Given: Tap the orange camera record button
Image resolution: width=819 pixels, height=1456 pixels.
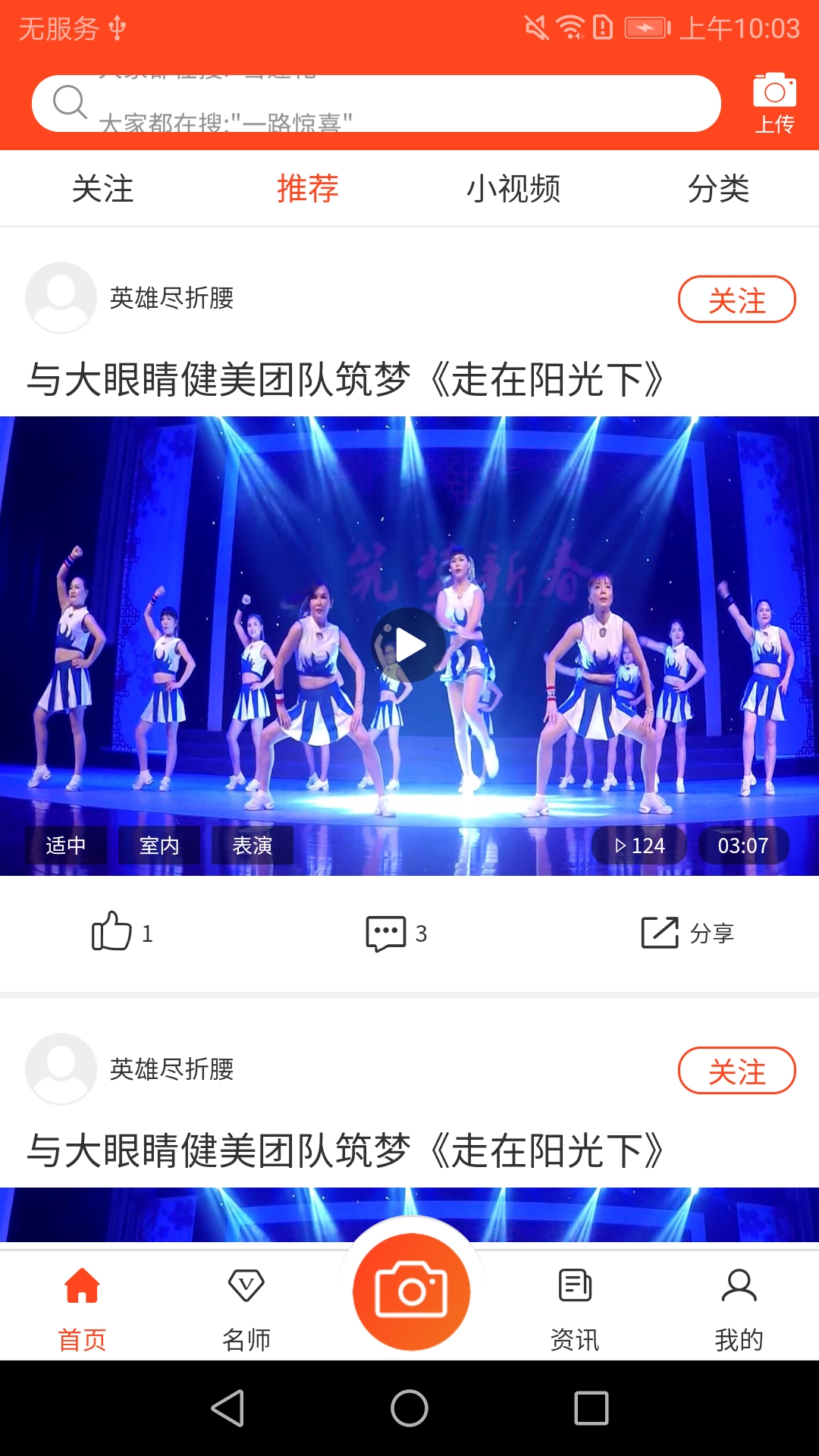Looking at the screenshot, I should [411, 1291].
